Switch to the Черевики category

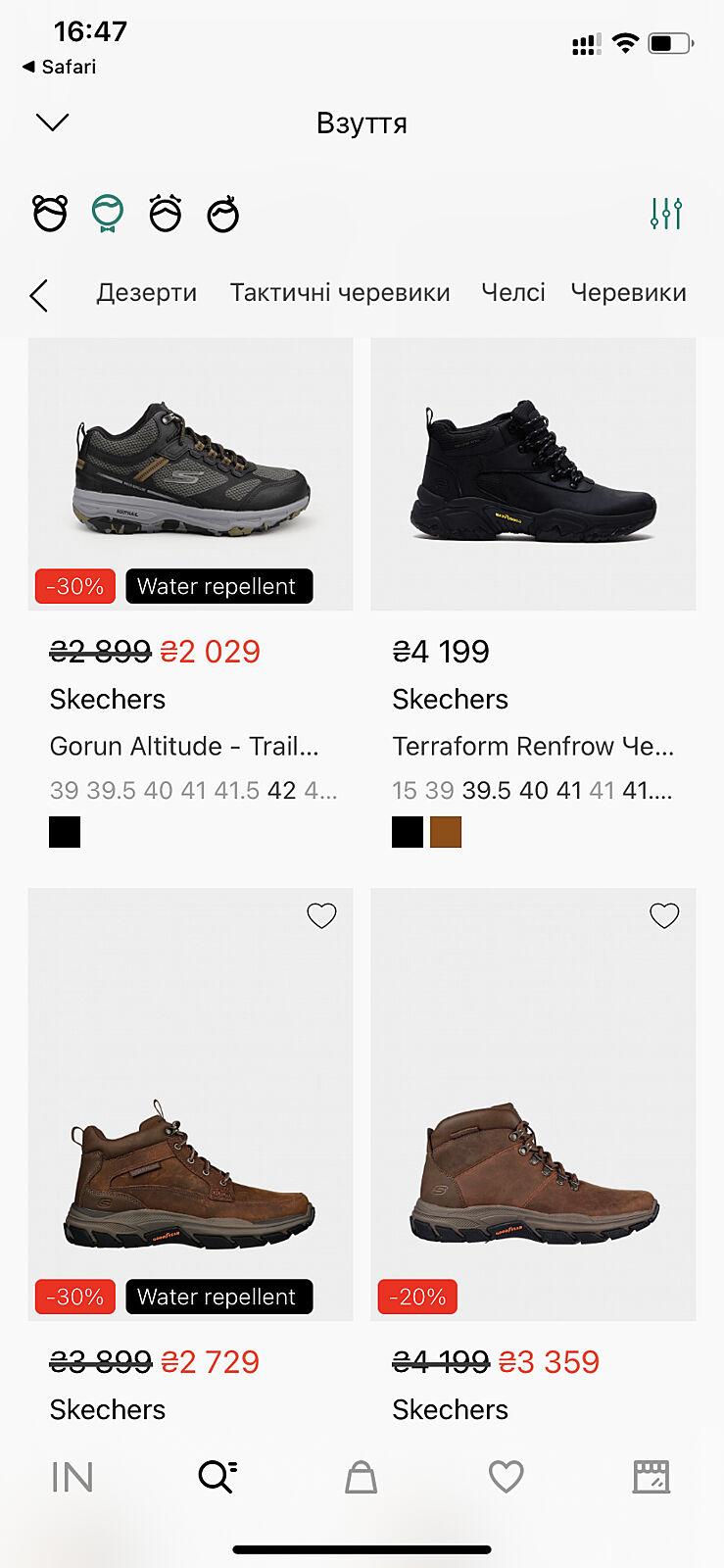[x=628, y=293]
